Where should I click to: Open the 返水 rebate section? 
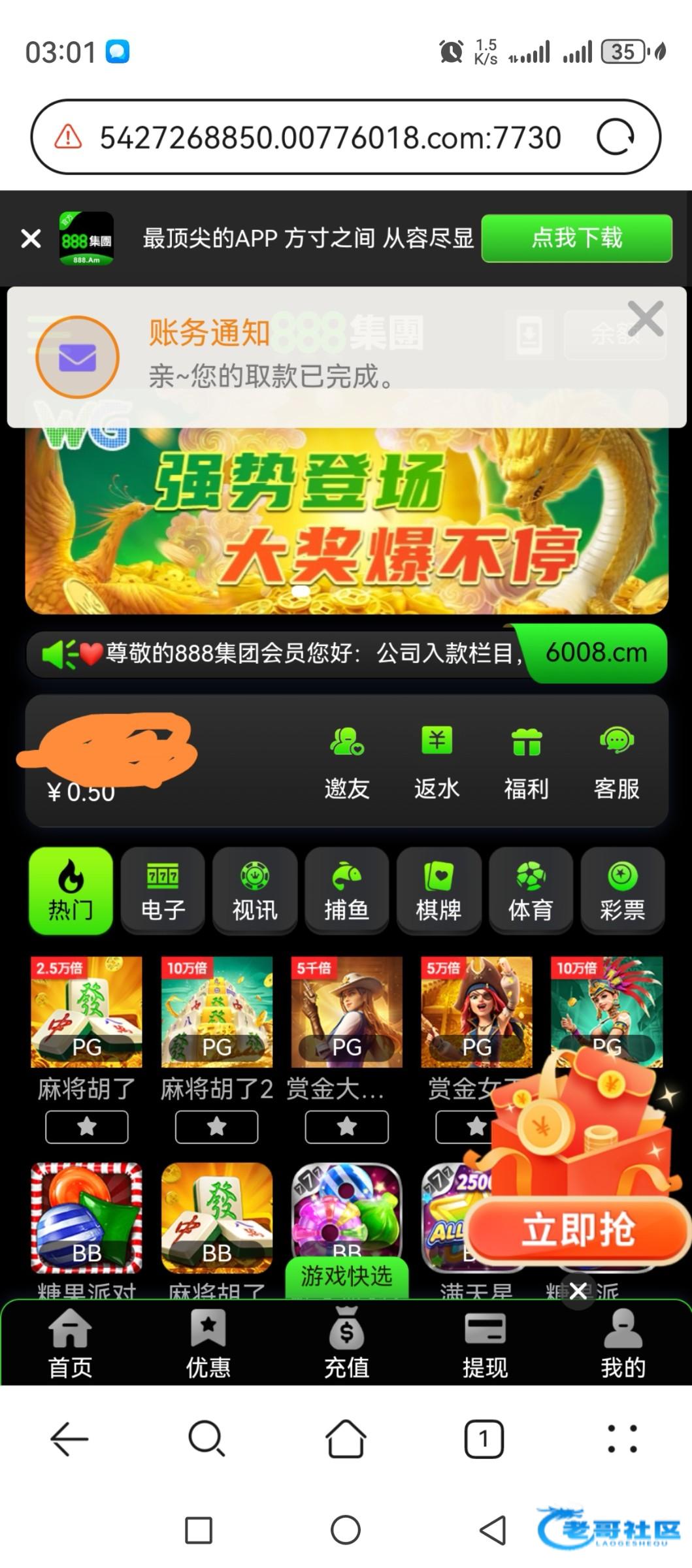click(437, 762)
